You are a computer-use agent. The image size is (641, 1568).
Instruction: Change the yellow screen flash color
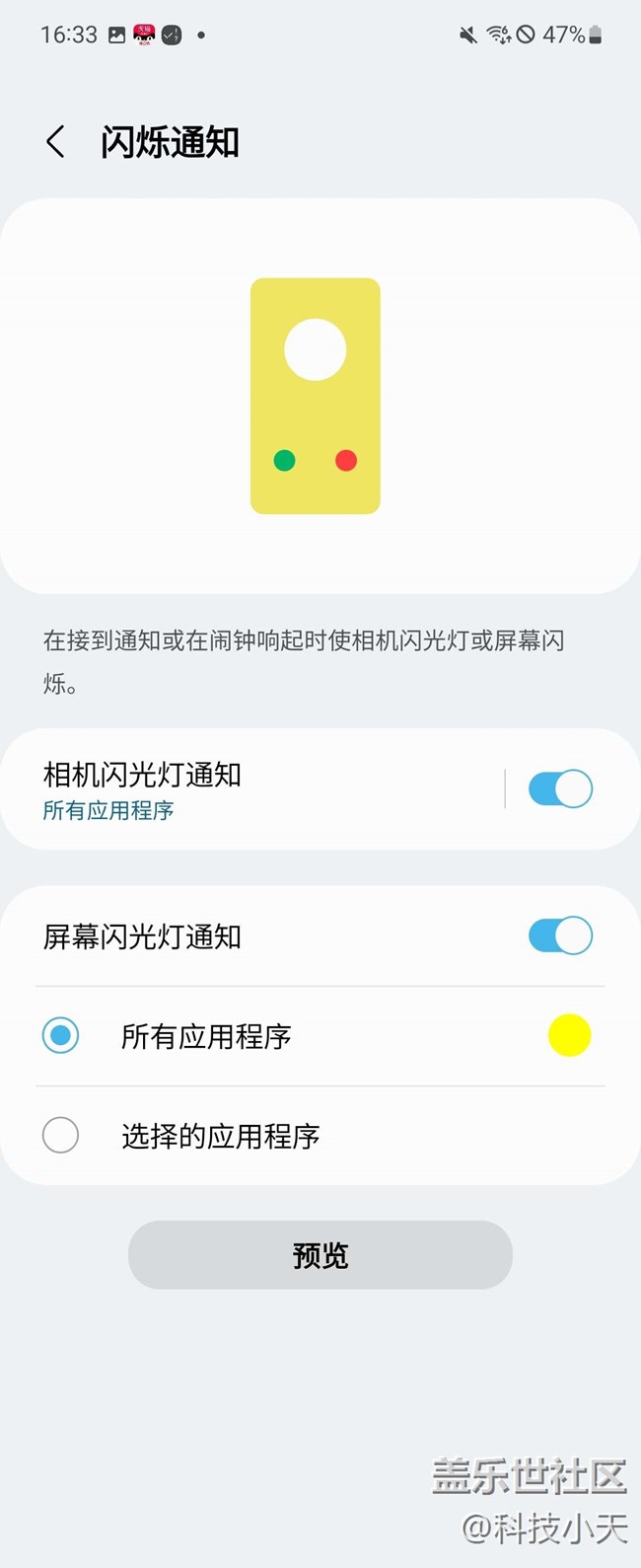tap(569, 1036)
